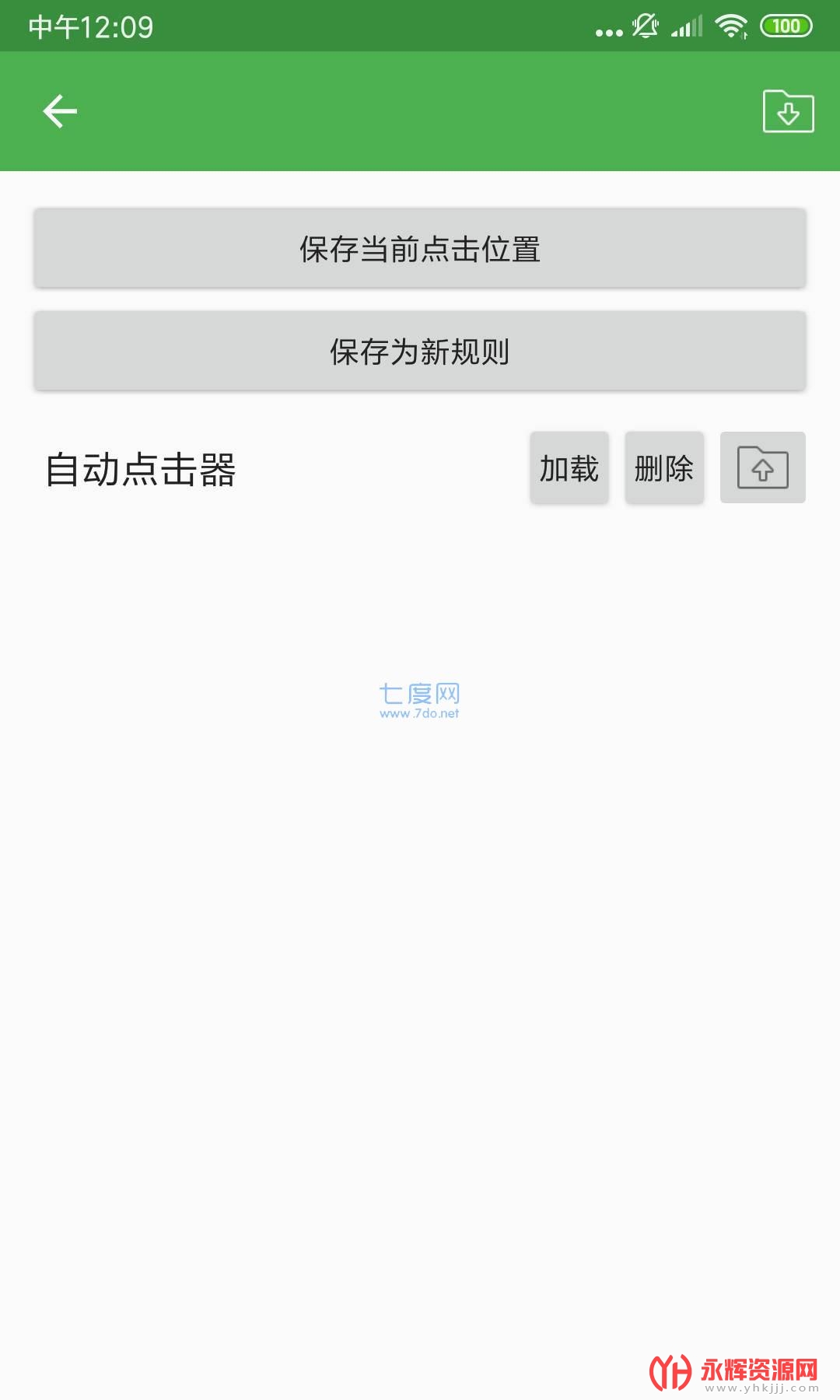Export the 自动点击器 rule via the upload folder icon
This screenshot has width=840, height=1400.
[x=762, y=468]
